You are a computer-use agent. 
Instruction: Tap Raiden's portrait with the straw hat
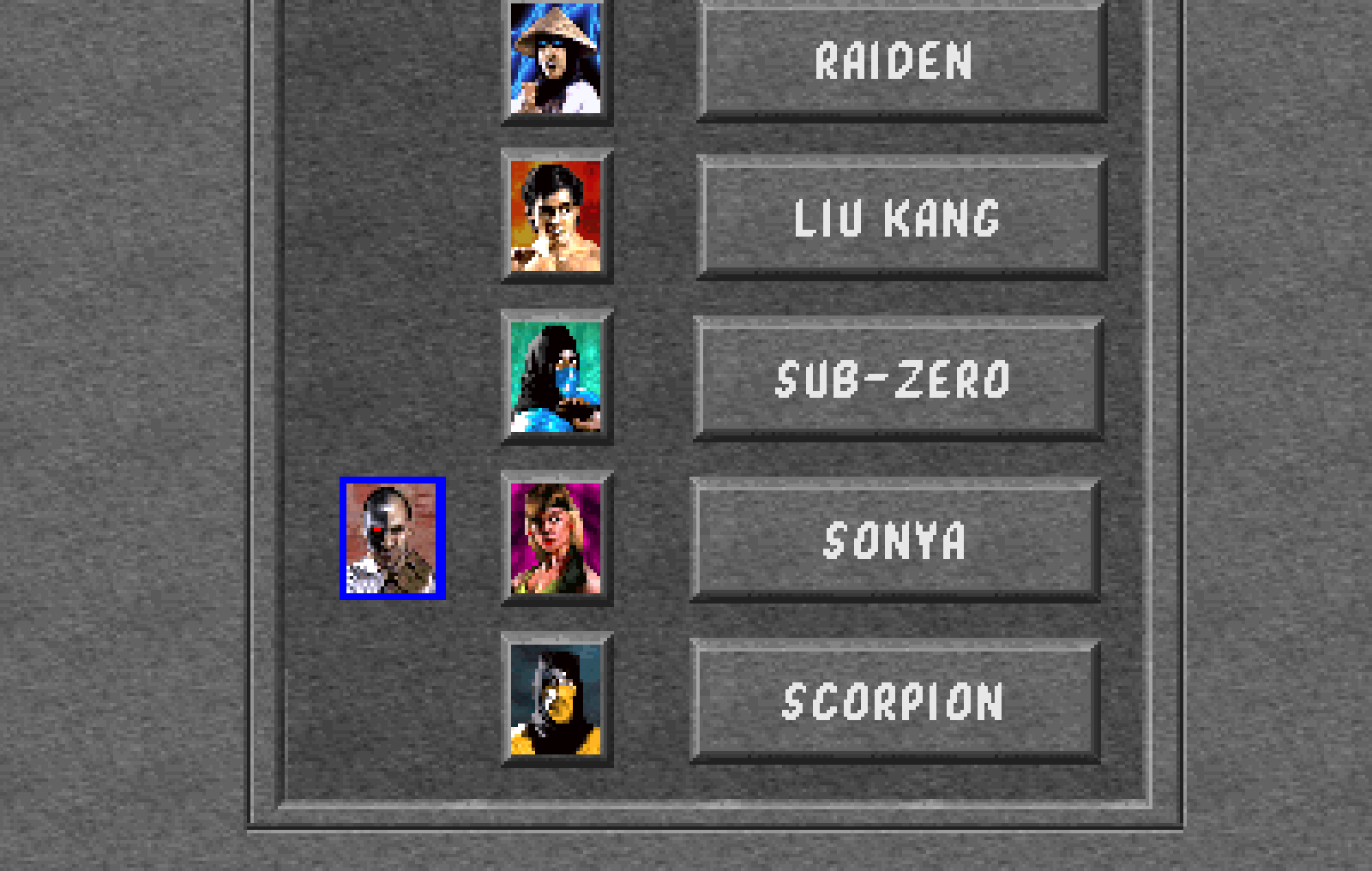click(557, 58)
